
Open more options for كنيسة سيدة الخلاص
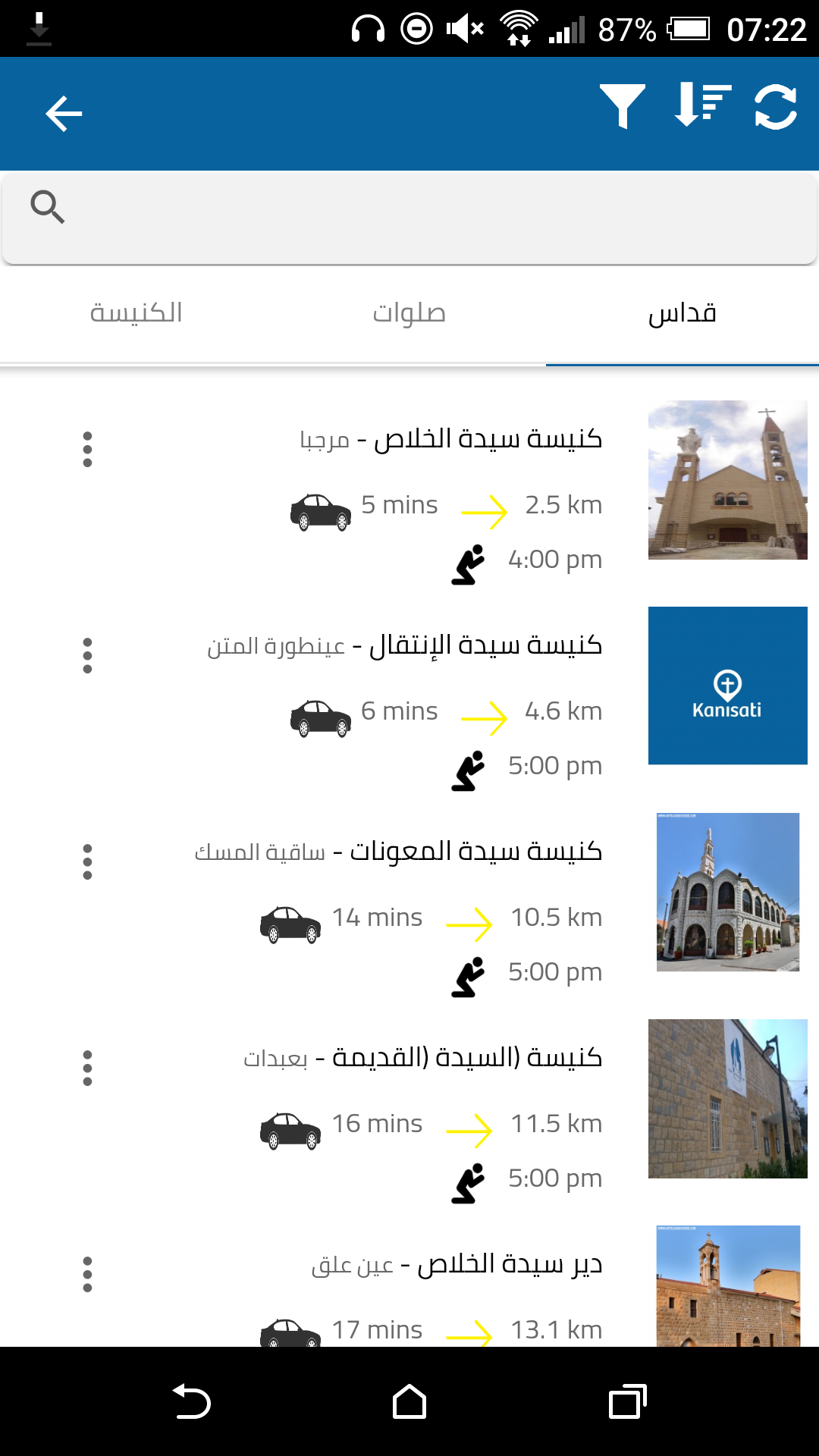pyautogui.click(x=87, y=449)
